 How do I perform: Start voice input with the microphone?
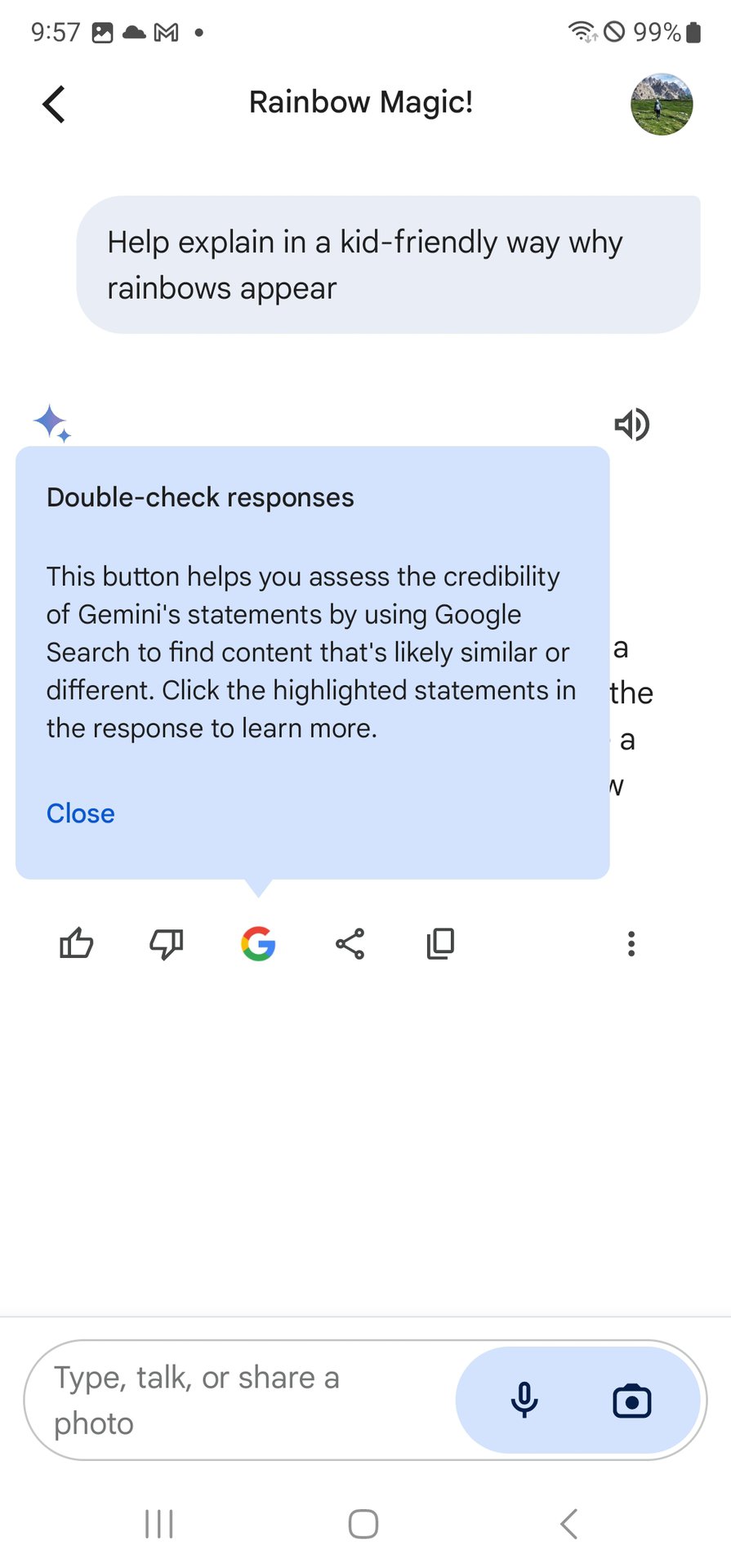click(x=524, y=1400)
